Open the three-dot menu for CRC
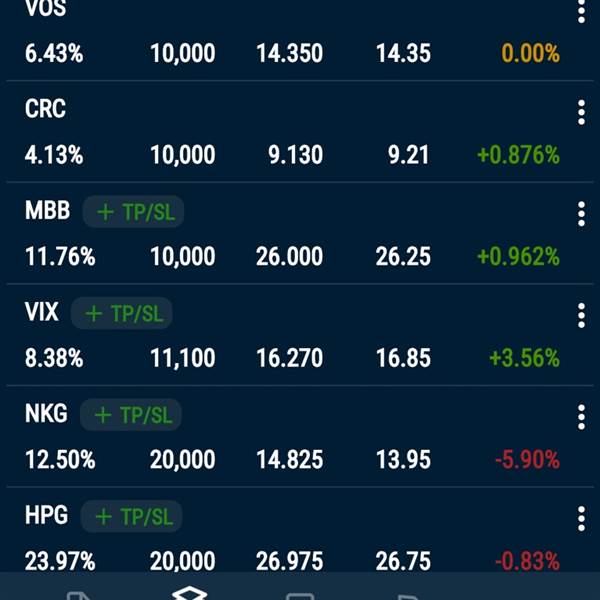The height and width of the screenshot is (600, 600). (x=581, y=112)
